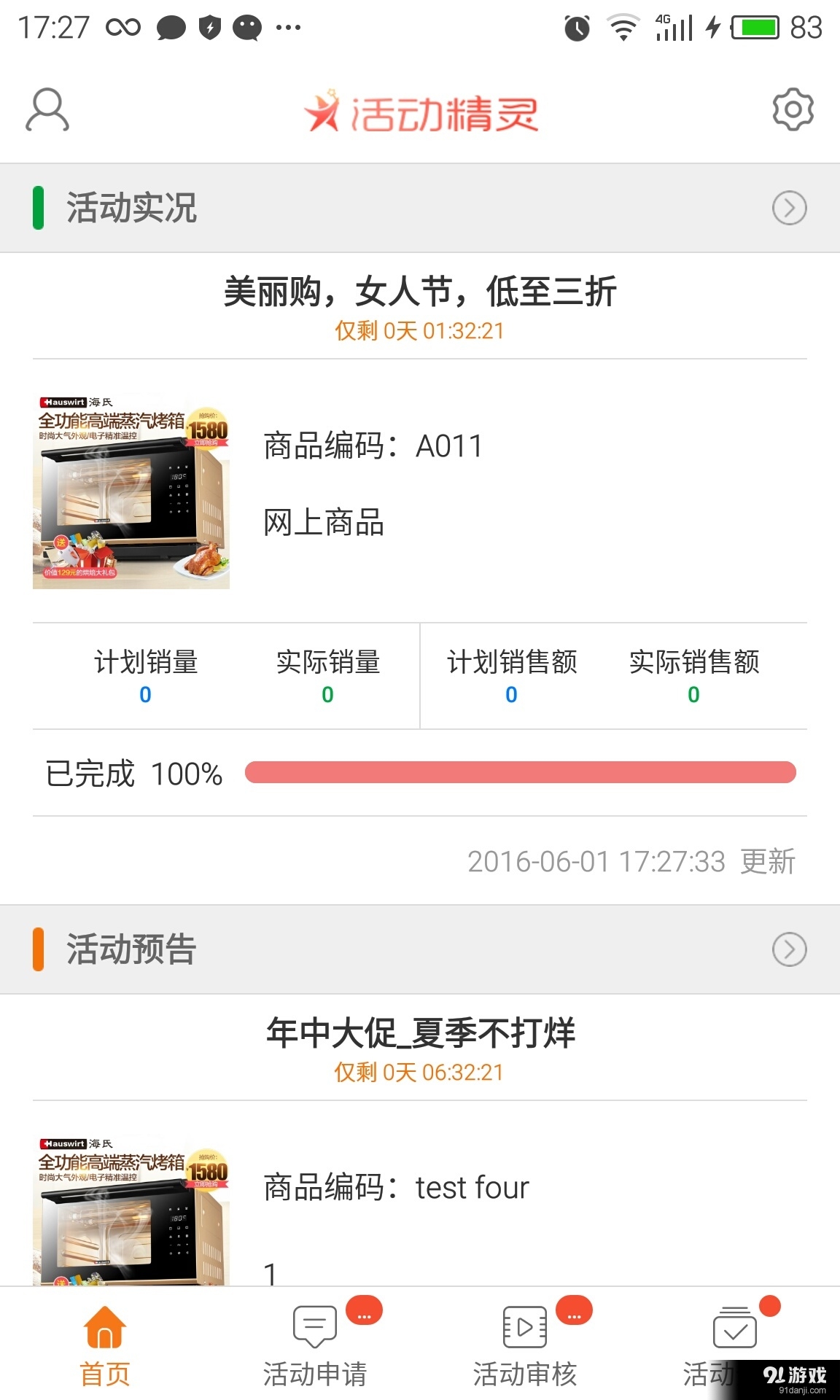Expand the 活动预告 section chevron
Image resolution: width=840 pixels, height=1400 pixels.
click(788, 950)
